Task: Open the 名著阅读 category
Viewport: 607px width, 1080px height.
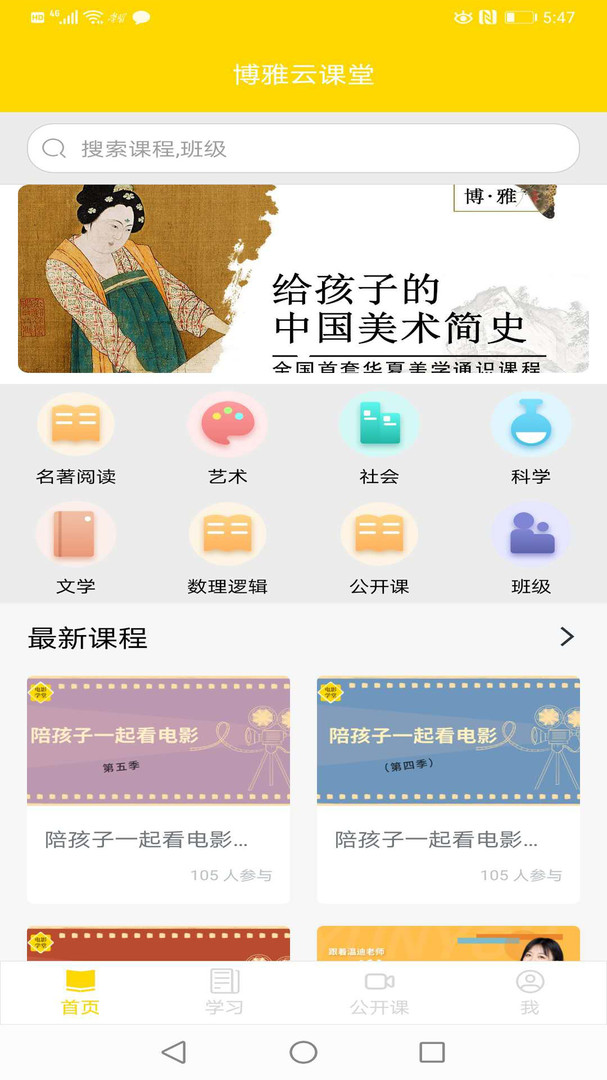Action: click(76, 438)
